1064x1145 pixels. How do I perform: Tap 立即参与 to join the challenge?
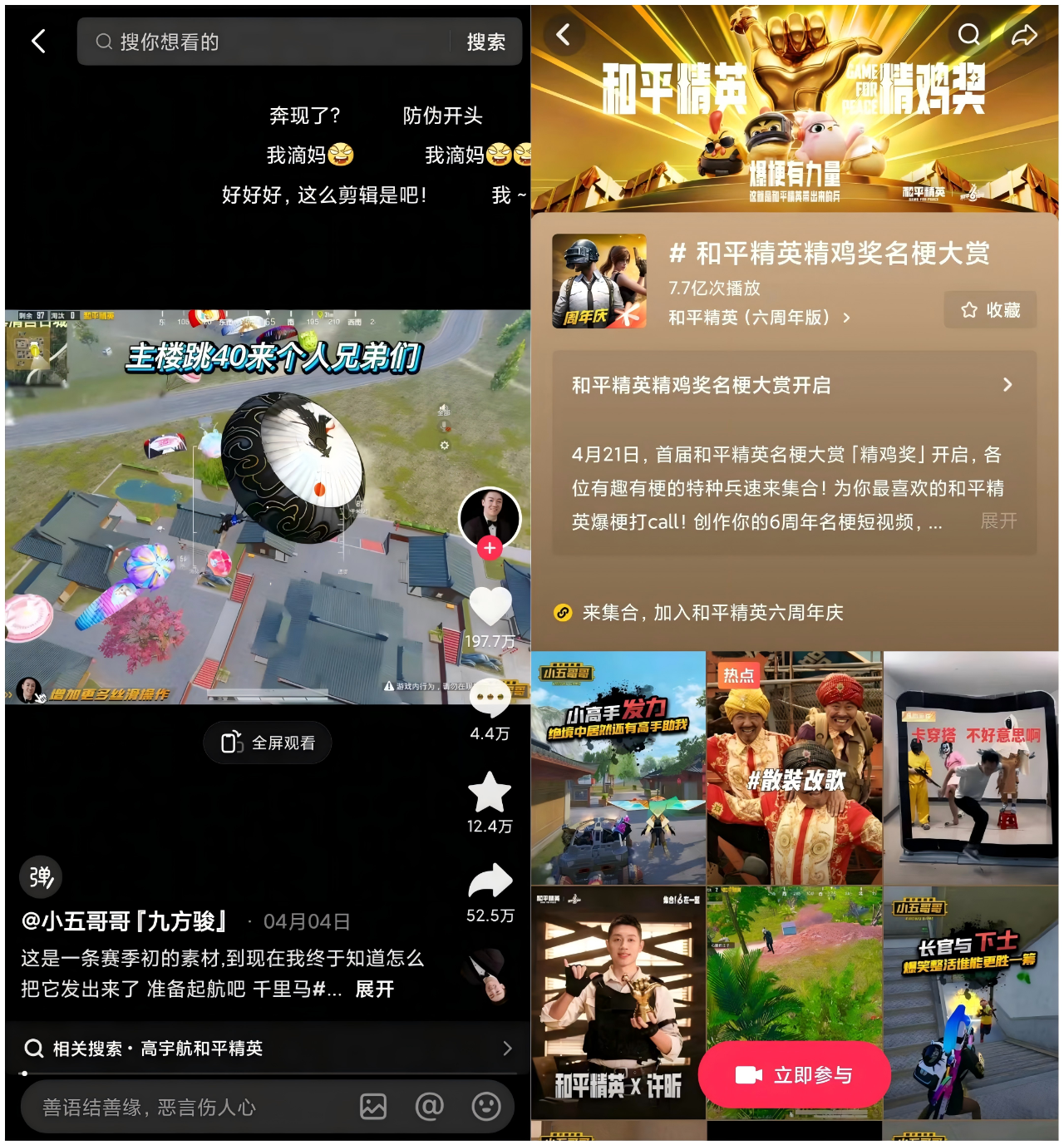click(x=795, y=1075)
